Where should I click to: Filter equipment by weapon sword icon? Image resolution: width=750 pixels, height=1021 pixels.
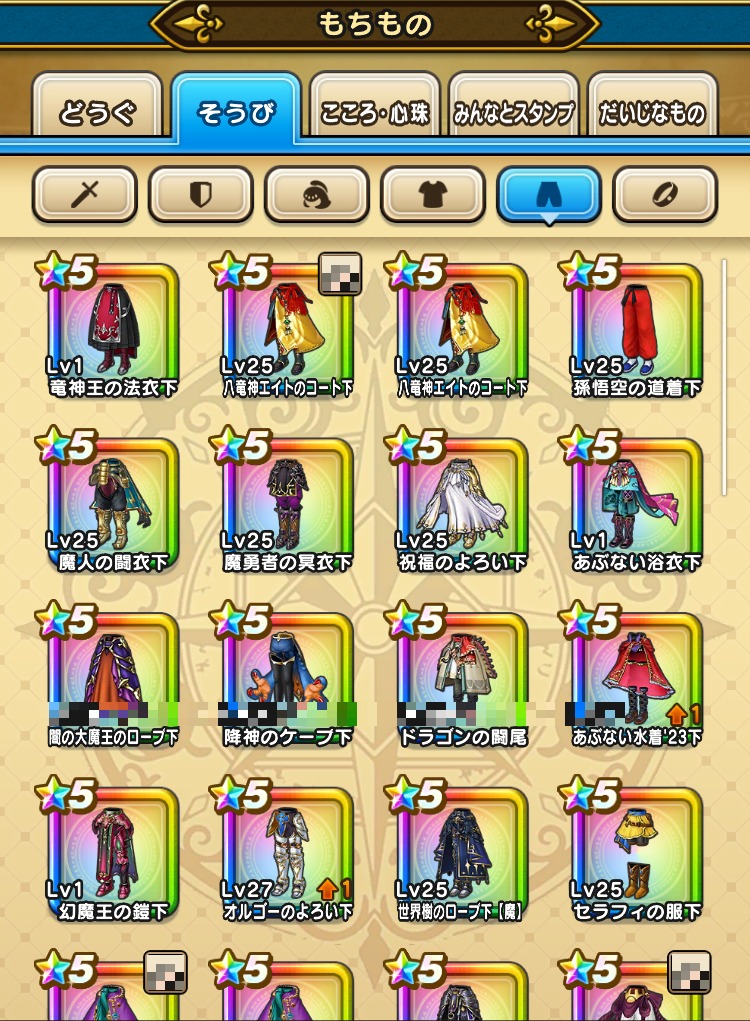pyautogui.click(x=85, y=194)
